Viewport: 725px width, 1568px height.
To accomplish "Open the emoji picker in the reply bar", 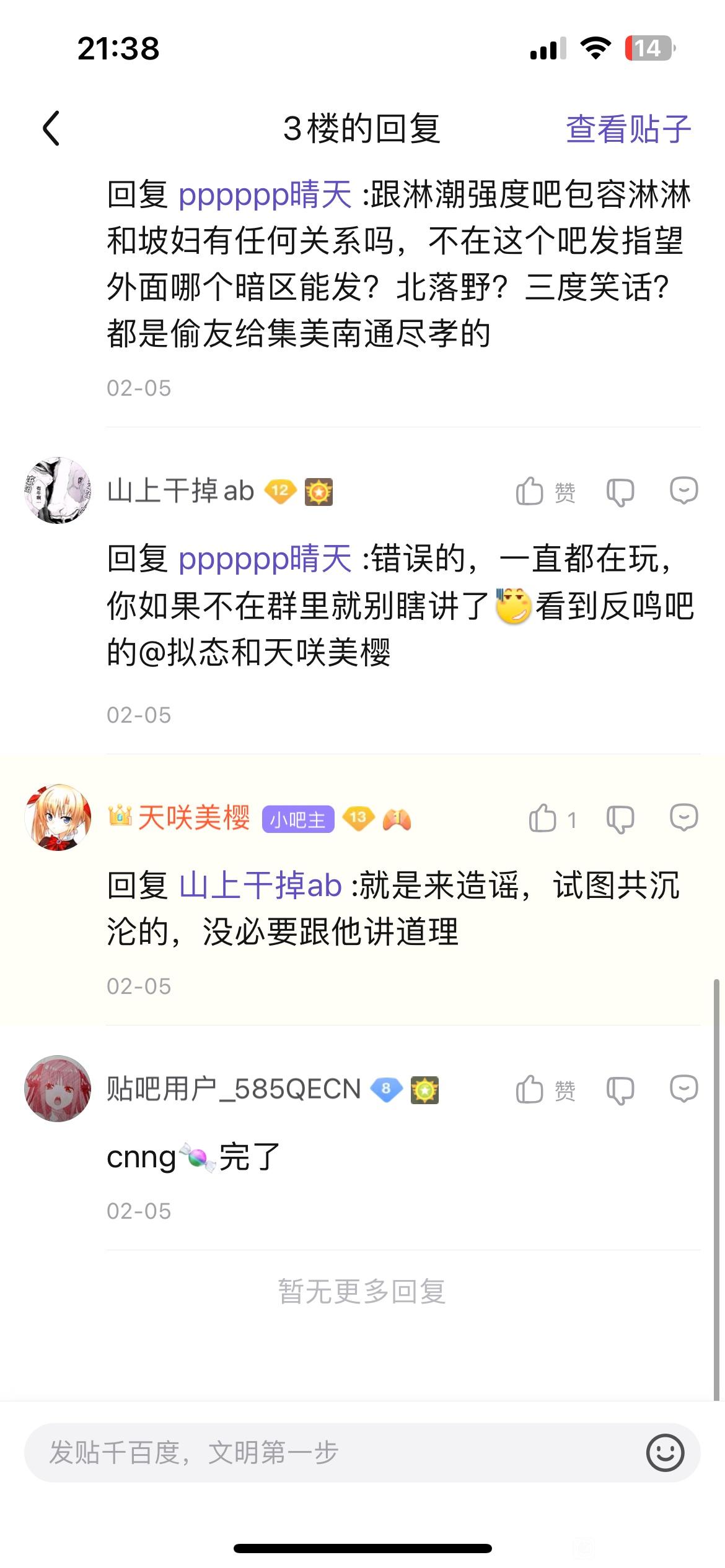I will coord(665,1452).
